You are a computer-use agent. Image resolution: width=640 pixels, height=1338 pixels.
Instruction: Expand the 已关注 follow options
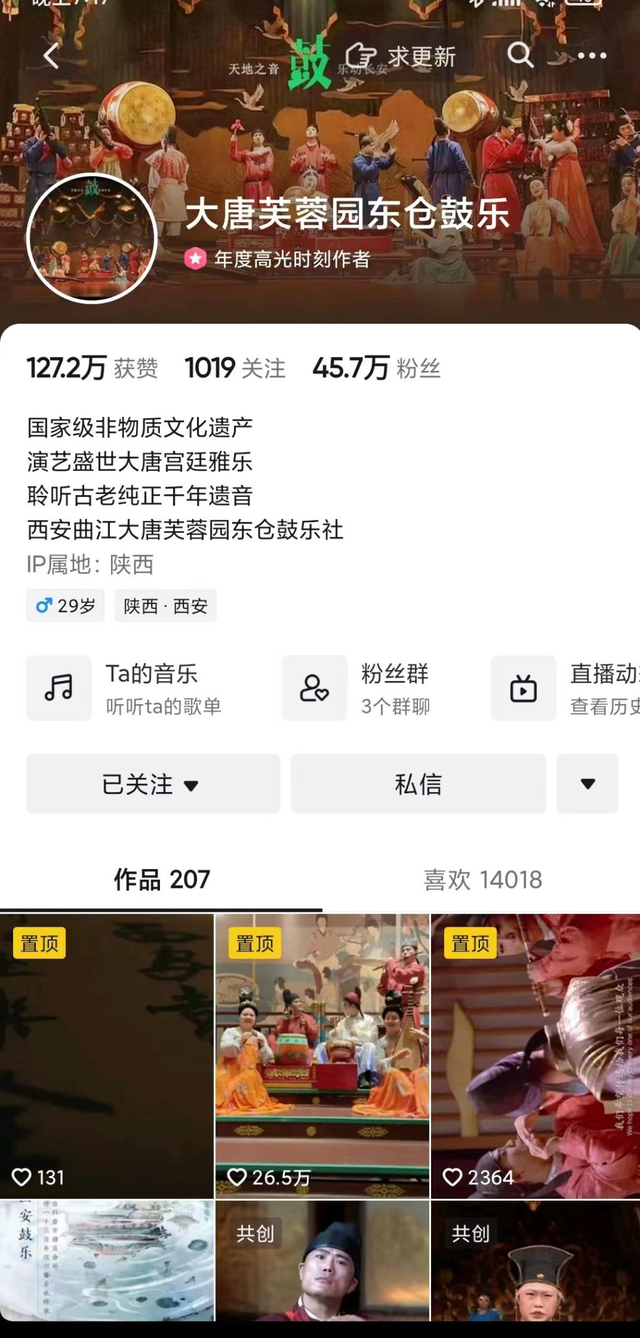152,784
